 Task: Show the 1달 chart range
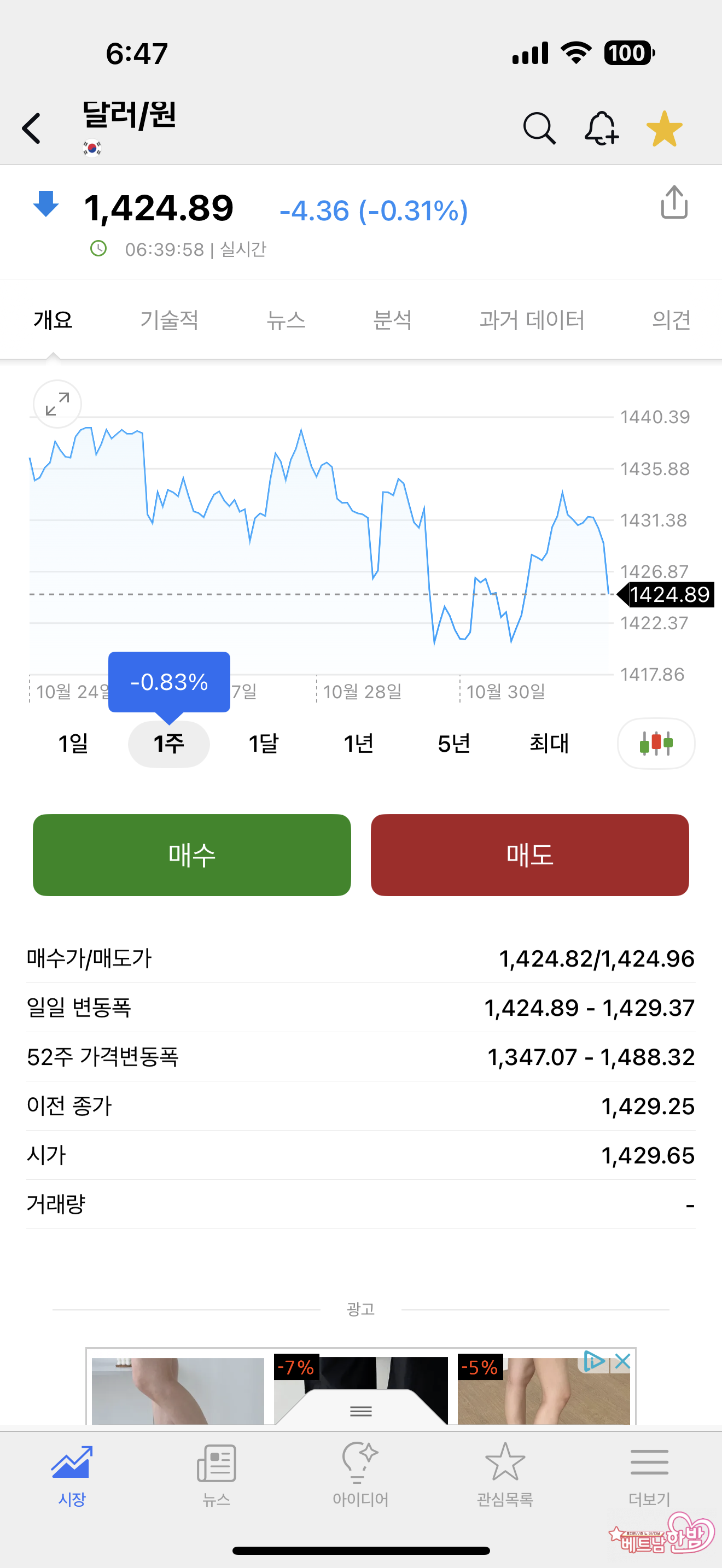(x=264, y=743)
